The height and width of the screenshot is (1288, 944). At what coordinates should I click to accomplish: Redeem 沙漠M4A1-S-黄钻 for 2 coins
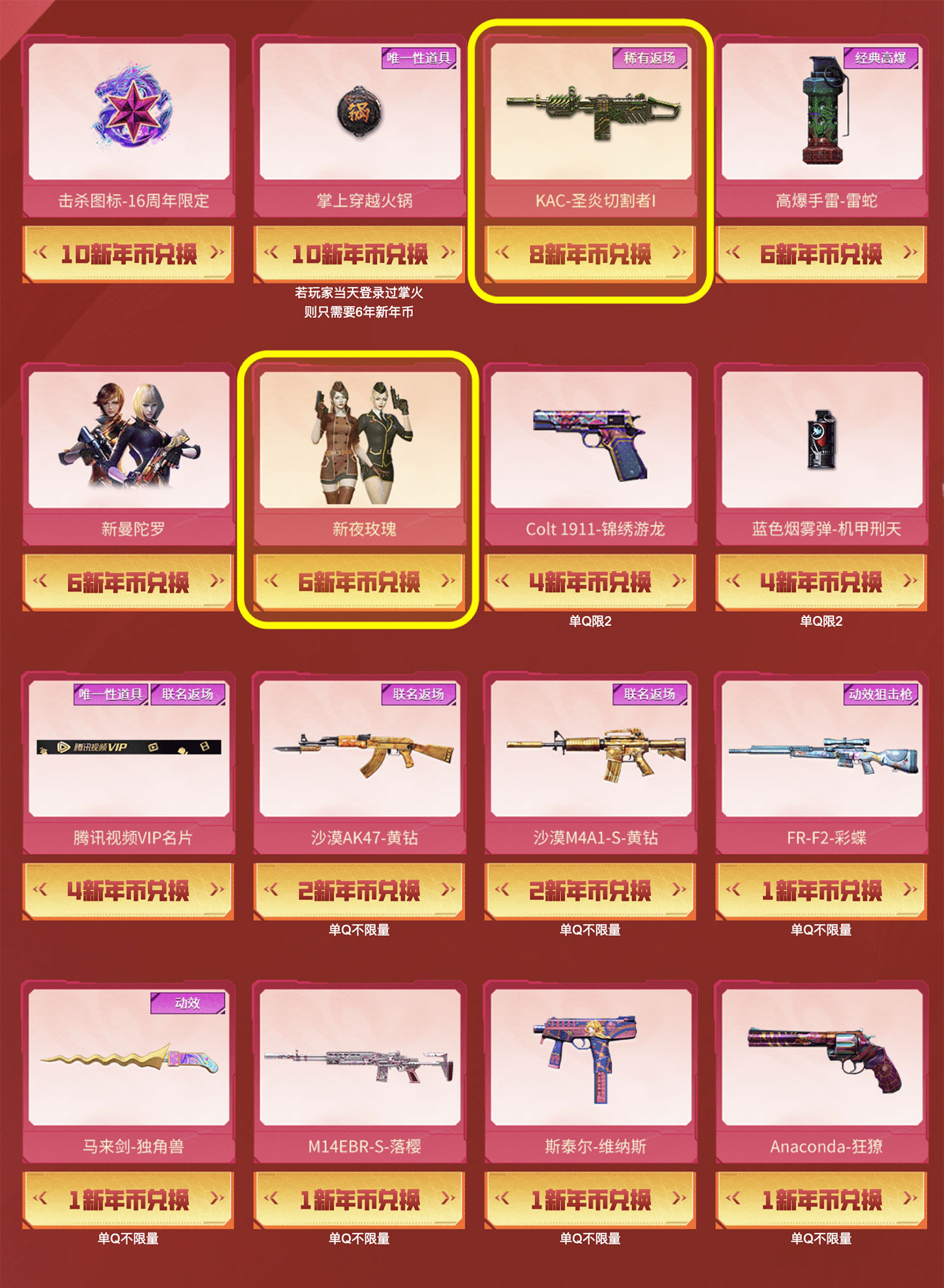(590, 891)
